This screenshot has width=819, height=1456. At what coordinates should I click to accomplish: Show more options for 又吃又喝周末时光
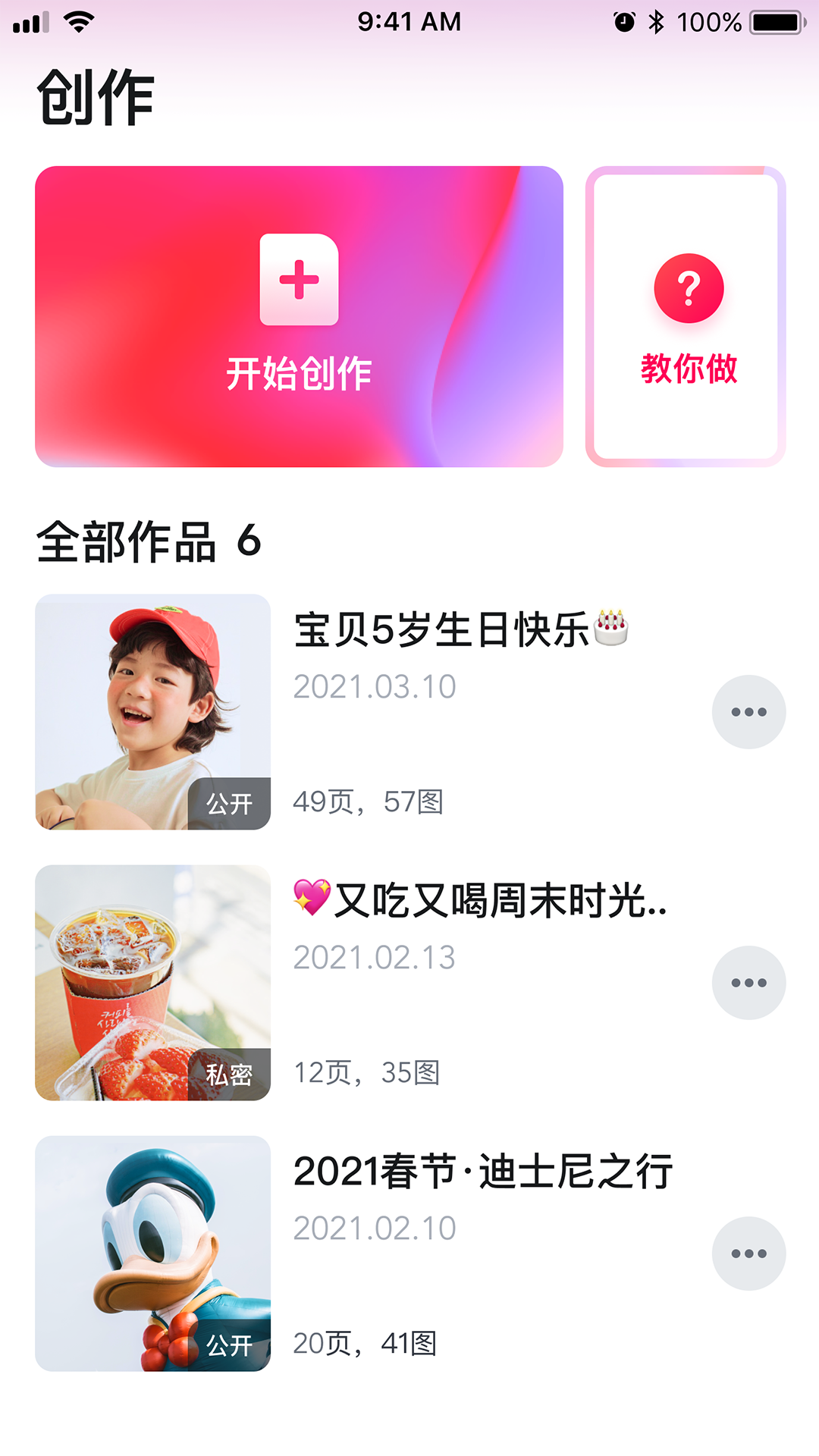pos(748,983)
